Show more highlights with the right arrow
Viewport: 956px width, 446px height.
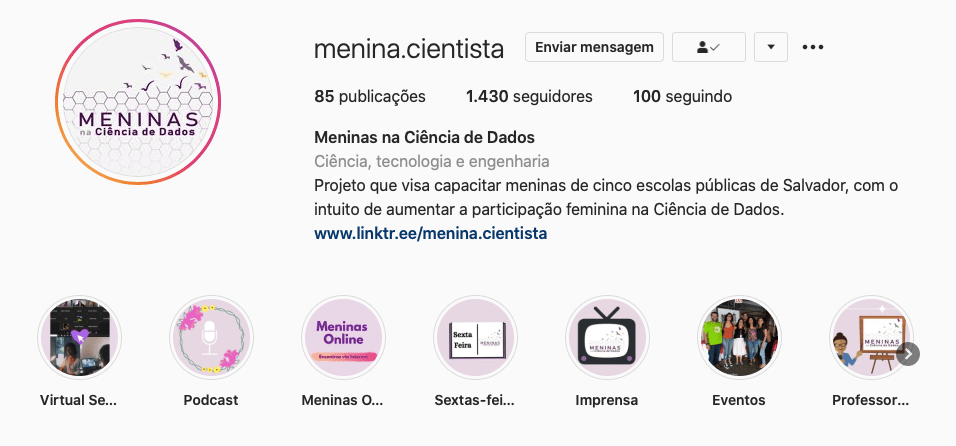[908, 353]
